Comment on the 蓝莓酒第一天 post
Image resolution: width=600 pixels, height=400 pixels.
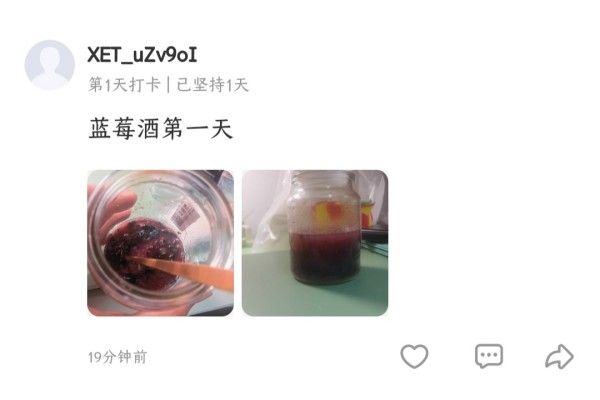point(488,356)
